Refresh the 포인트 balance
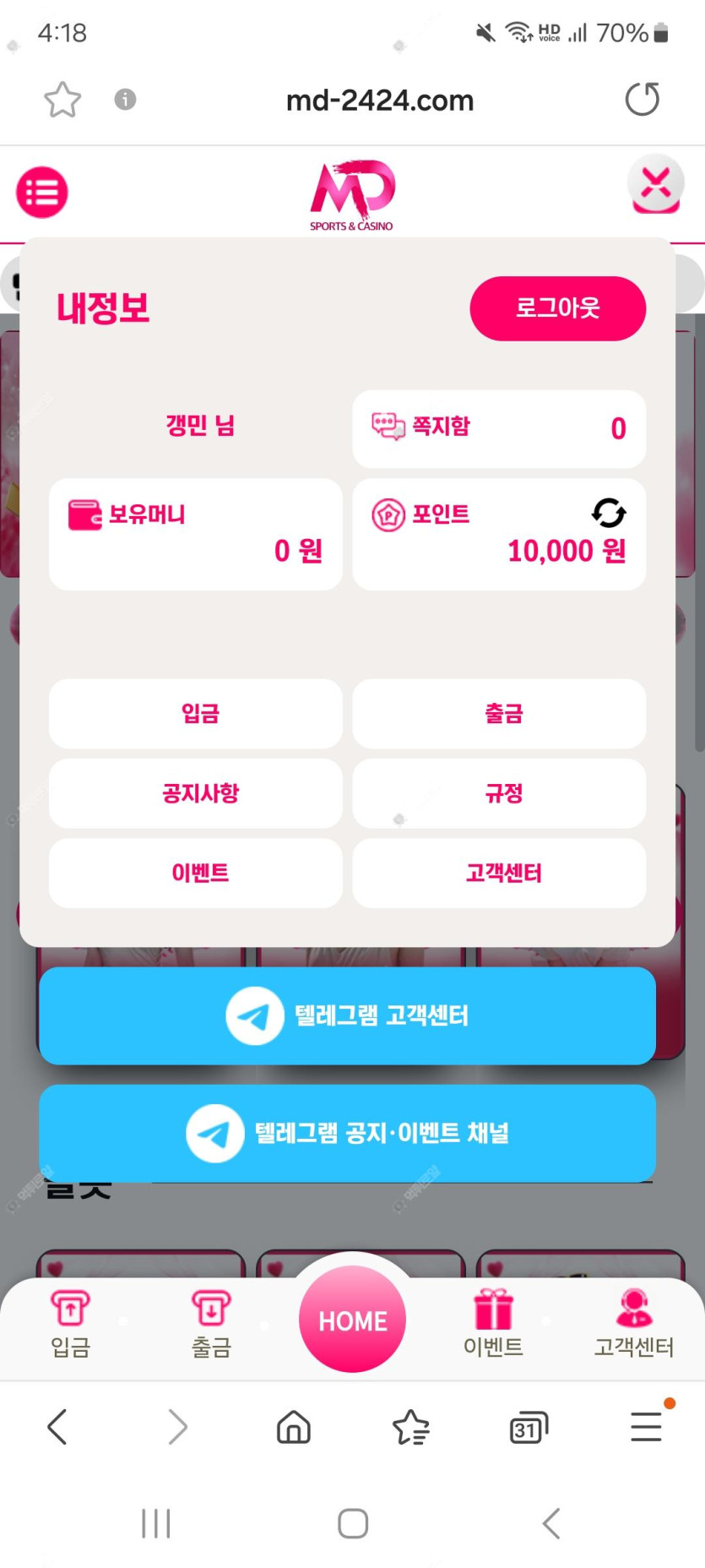This screenshot has height=1568, width=705. [608, 513]
